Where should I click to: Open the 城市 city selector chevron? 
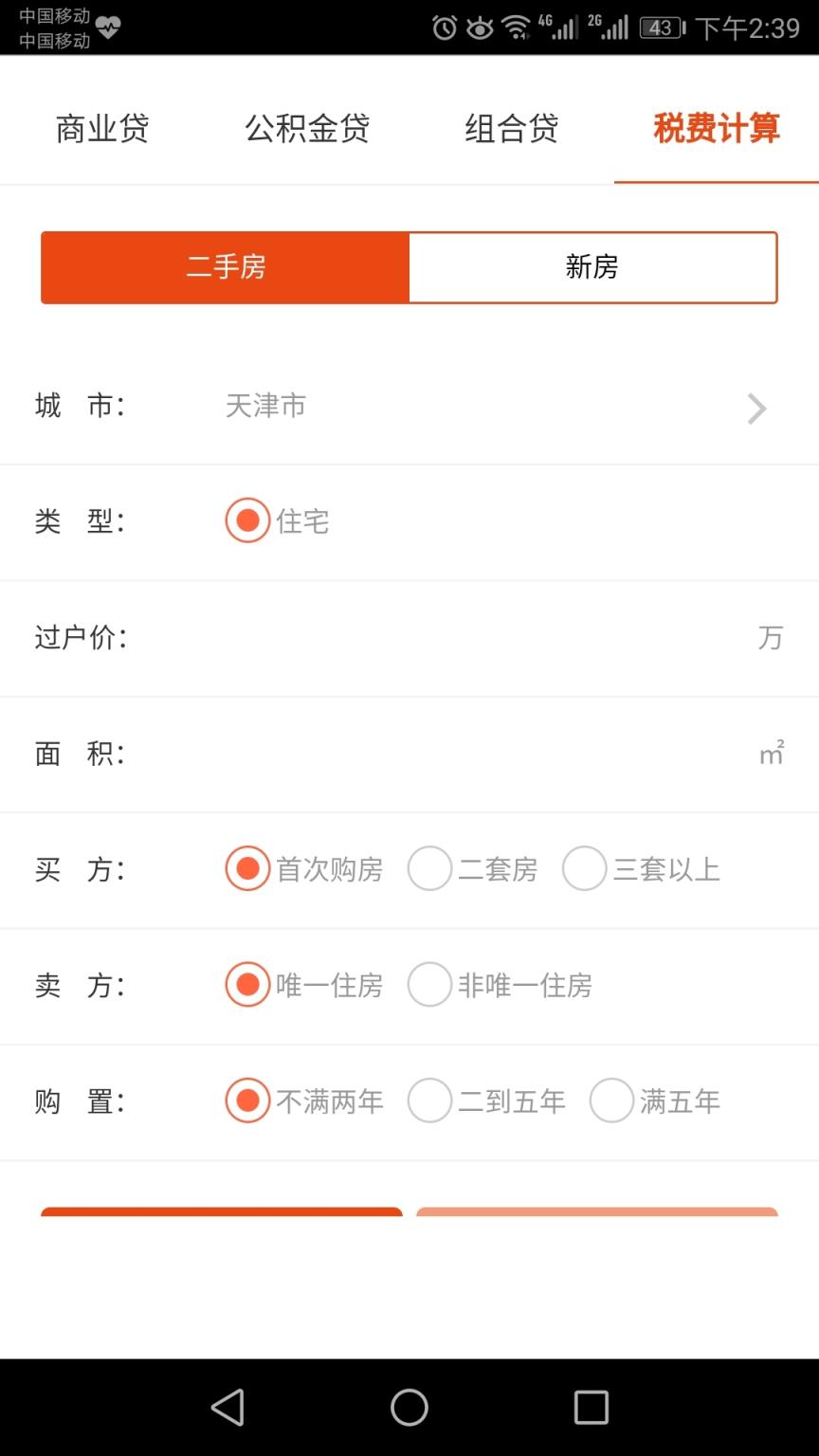(755, 408)
